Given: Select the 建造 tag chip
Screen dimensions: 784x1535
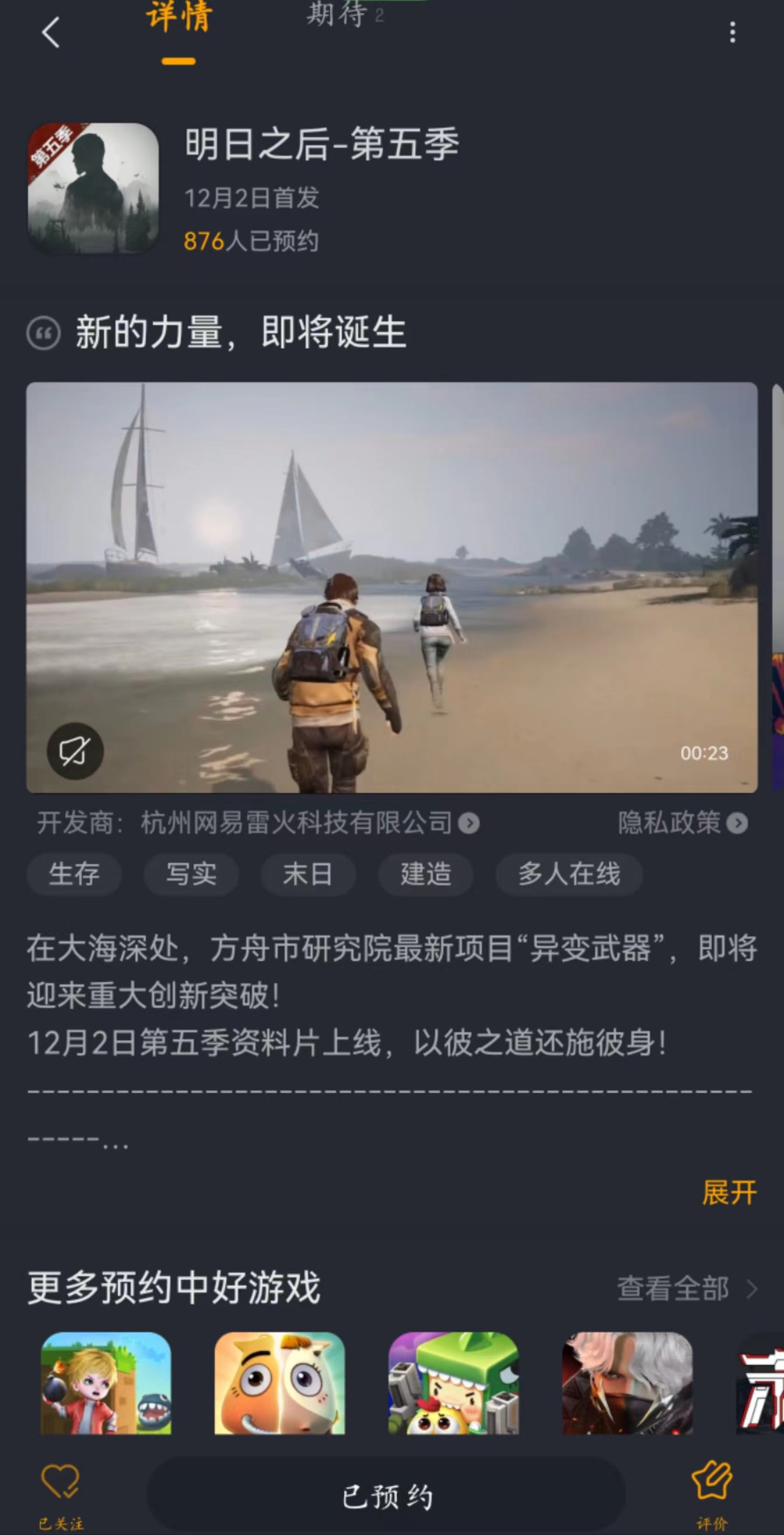Looking at the screenshot, I should [425, 874].
